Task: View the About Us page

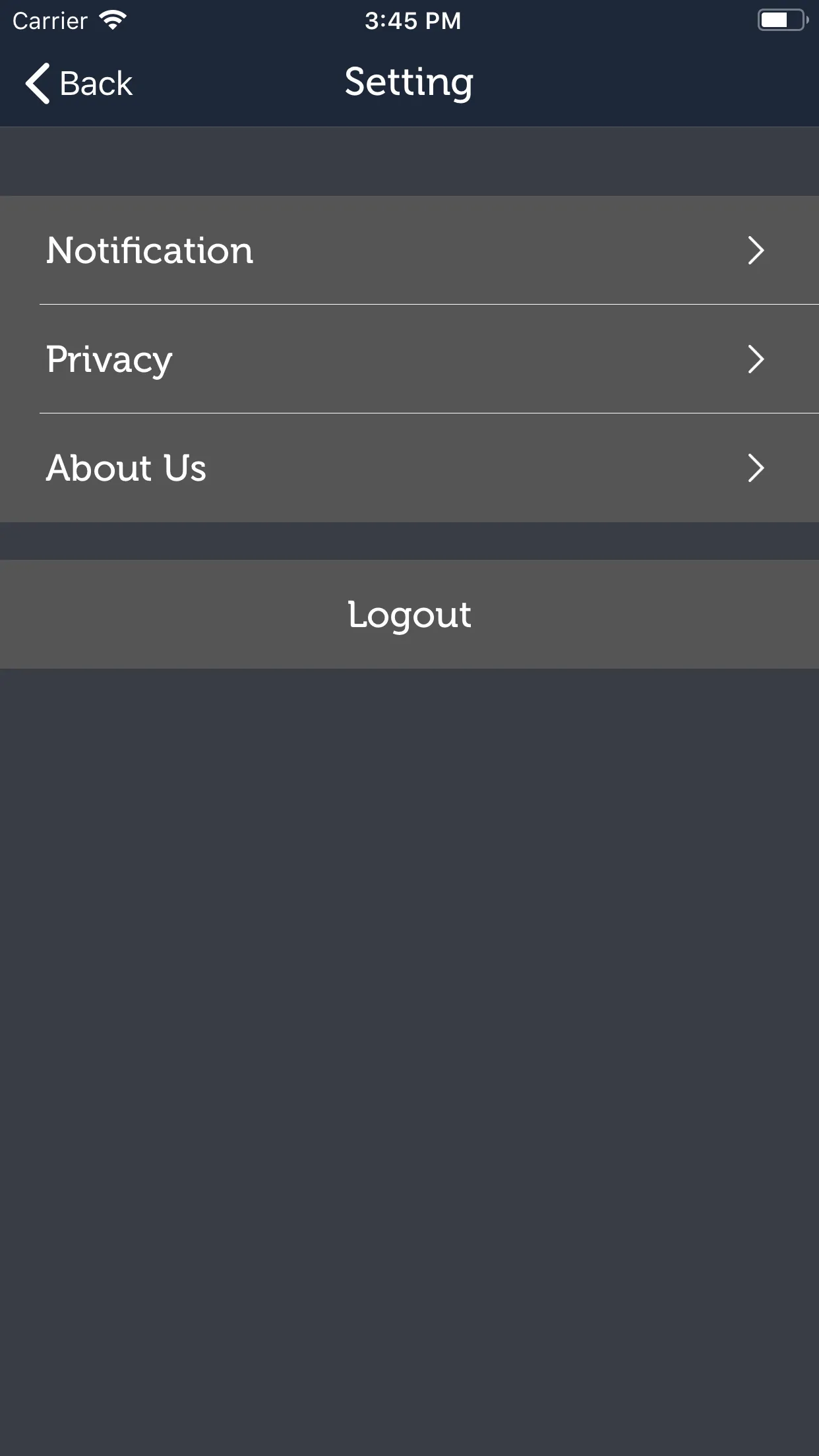Action: click(409, 468)
